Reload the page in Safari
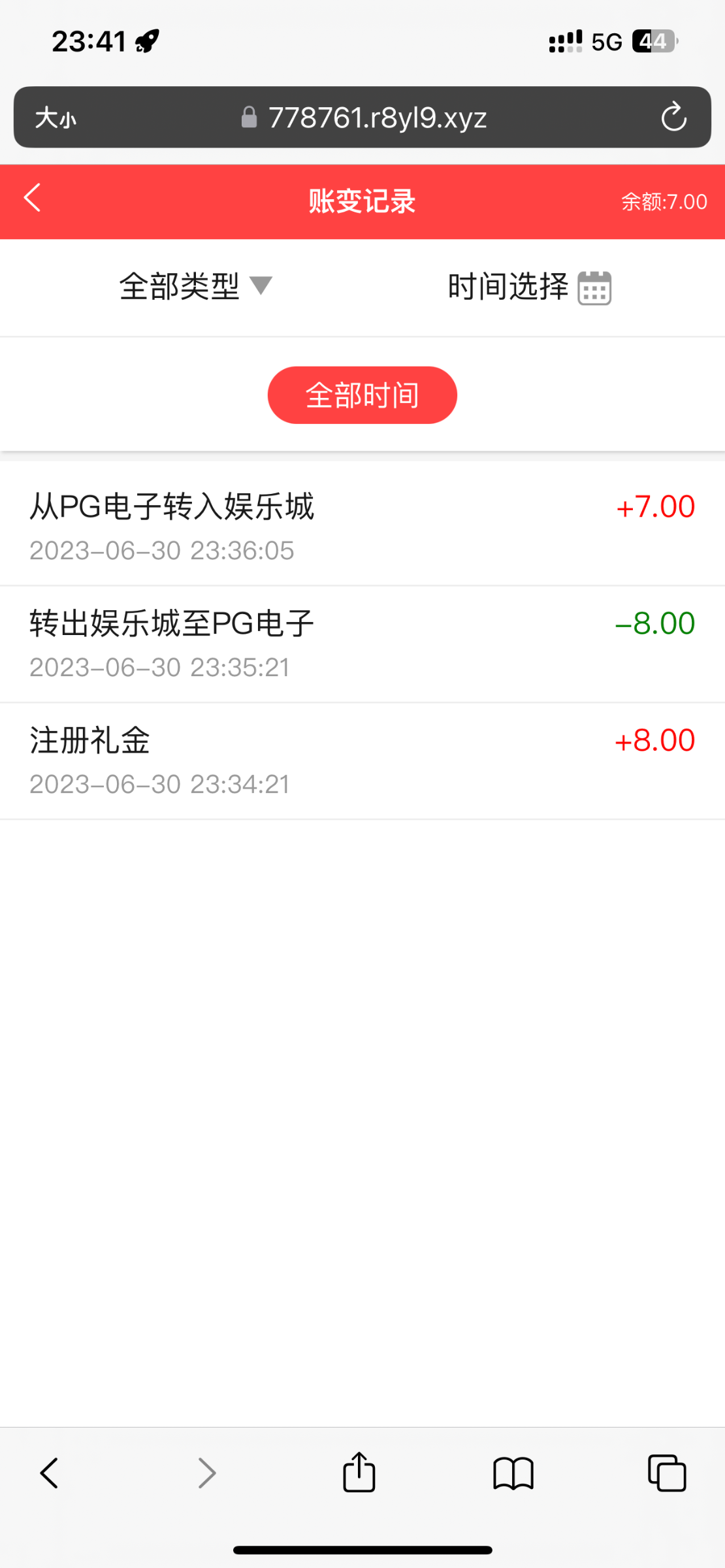This screenshot has height=1568, width=725. tap(673, 118)
